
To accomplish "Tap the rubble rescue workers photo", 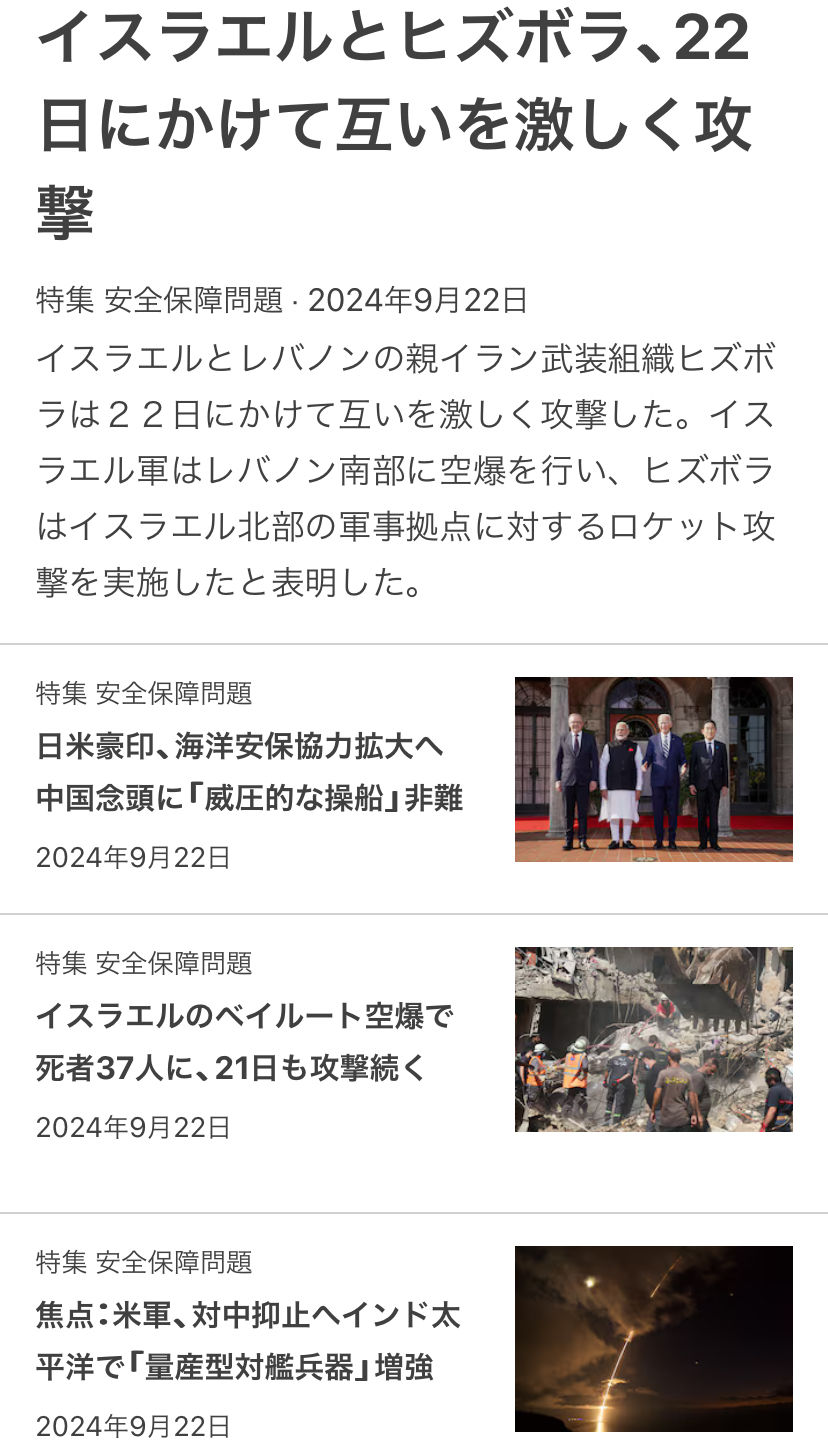I will click(654, 1039).
